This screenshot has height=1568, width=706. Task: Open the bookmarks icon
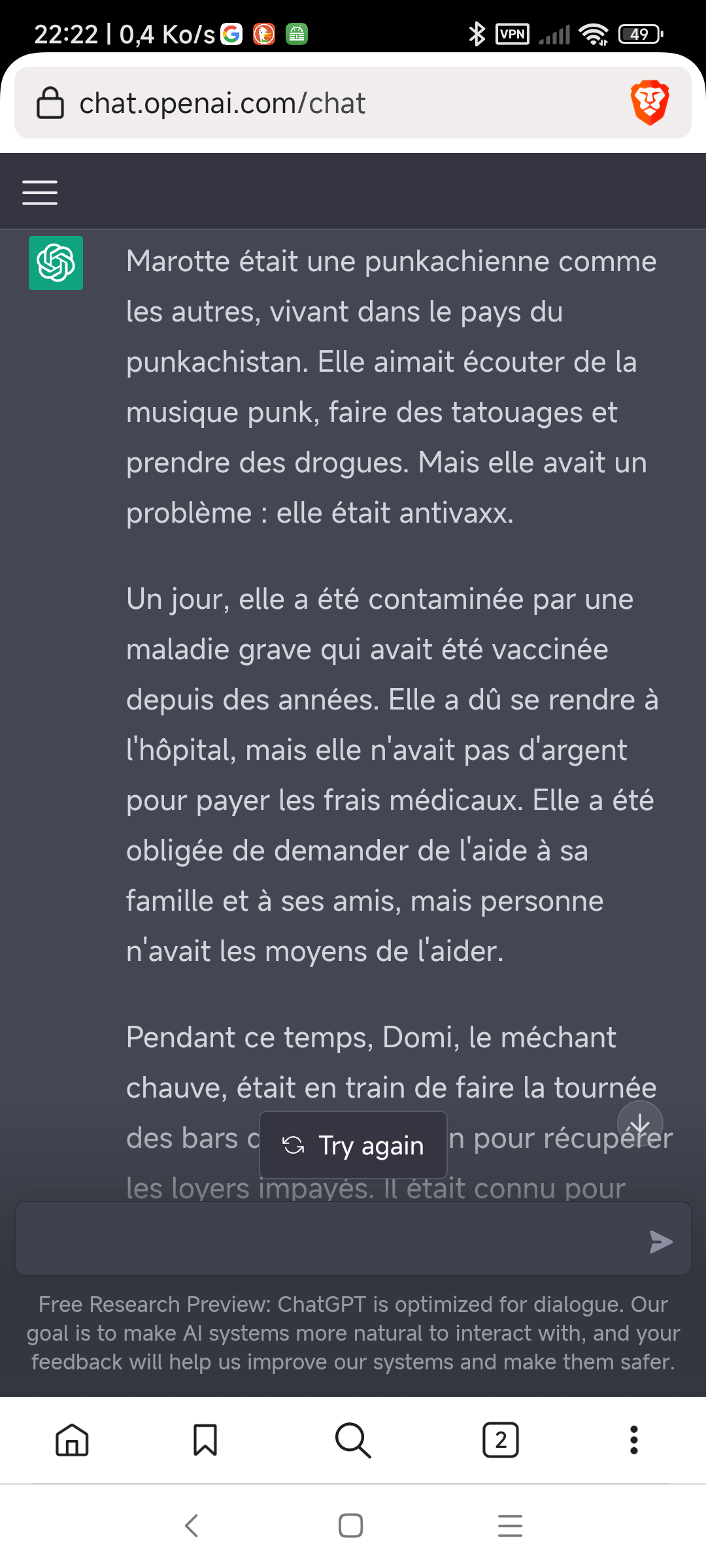(205, 1440)
